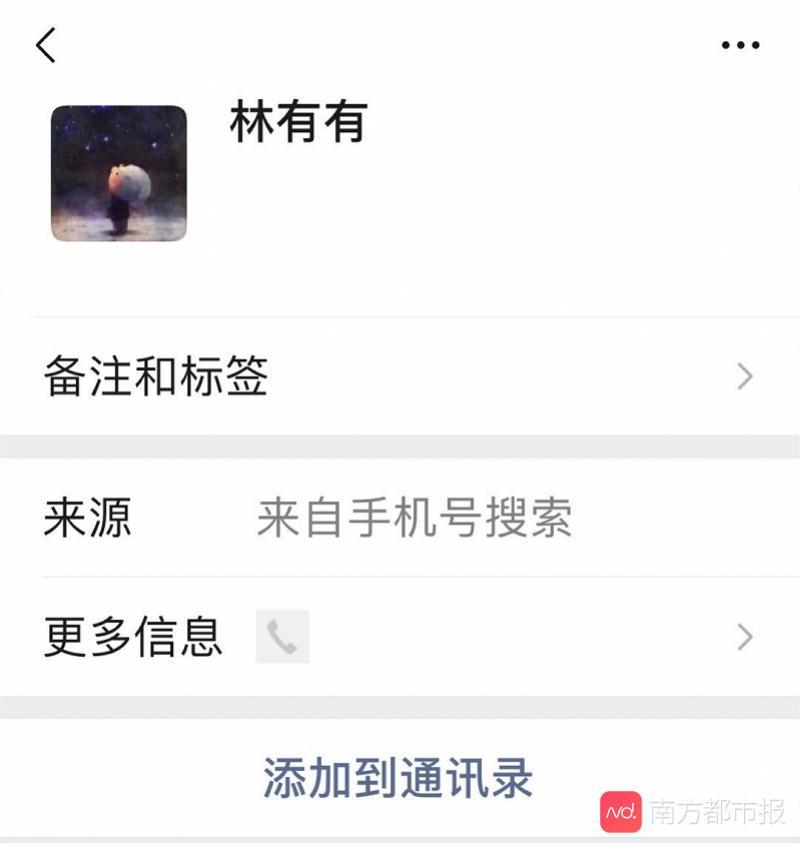Tap 添加到通讯录 to add contact
800x844 pixels.
point(398,778)
